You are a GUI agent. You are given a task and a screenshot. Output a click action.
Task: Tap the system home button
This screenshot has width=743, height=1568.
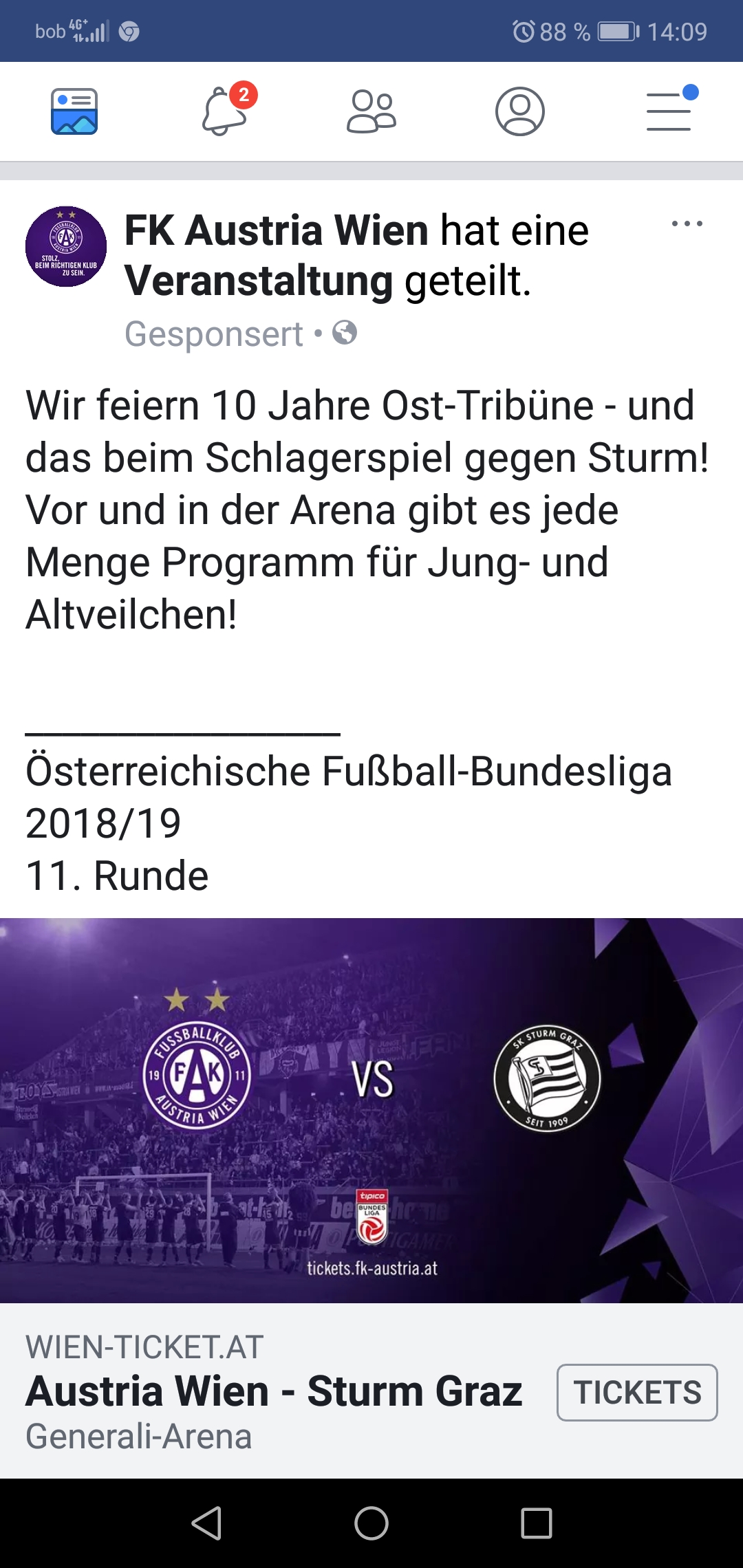click(x=371, y=1523)
